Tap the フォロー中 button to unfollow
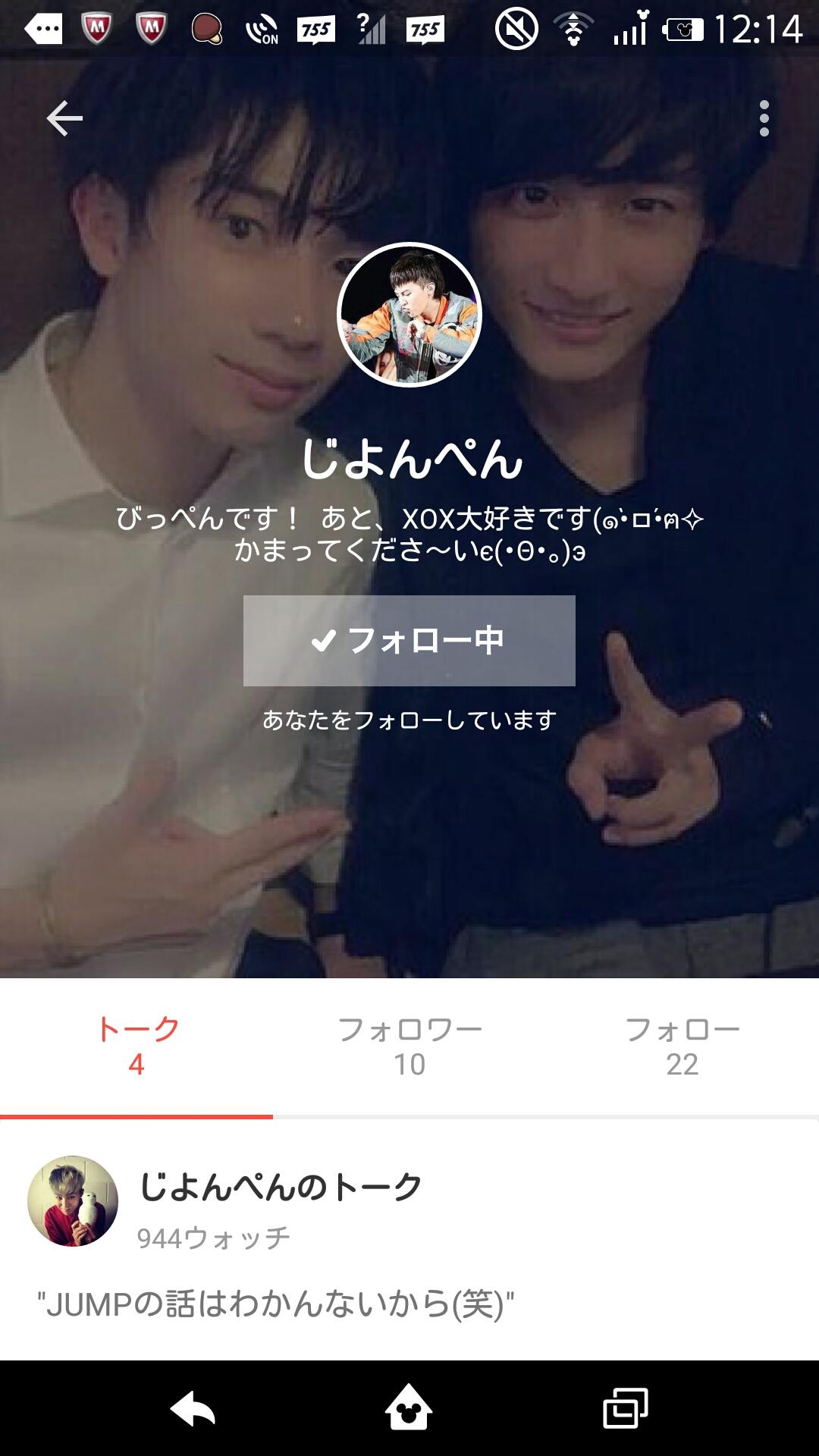Viewport: 819px width, 1456px height. tap(409, 641)
